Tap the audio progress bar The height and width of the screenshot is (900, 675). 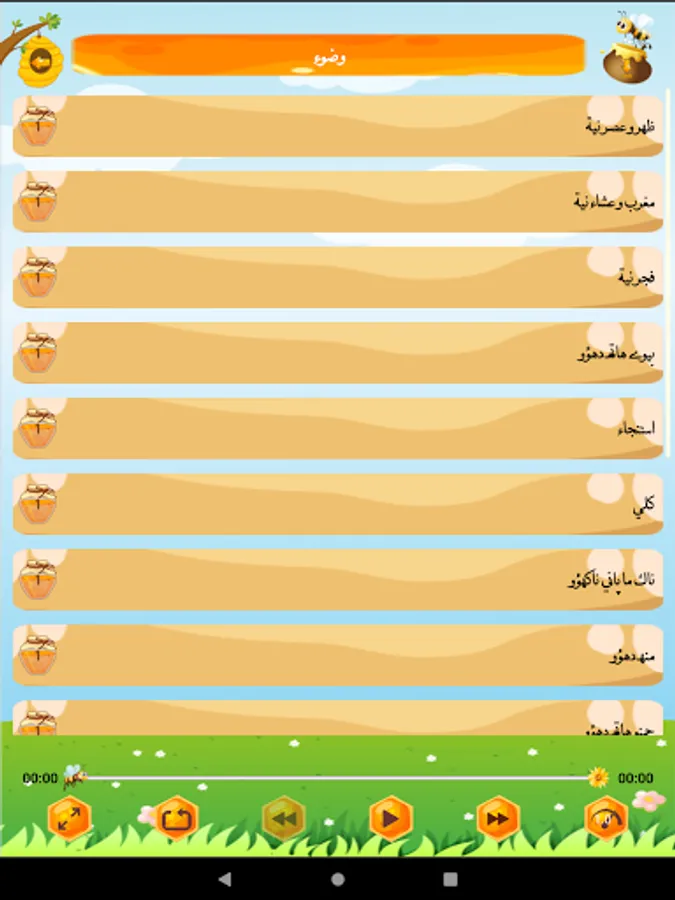click(338, 778)
